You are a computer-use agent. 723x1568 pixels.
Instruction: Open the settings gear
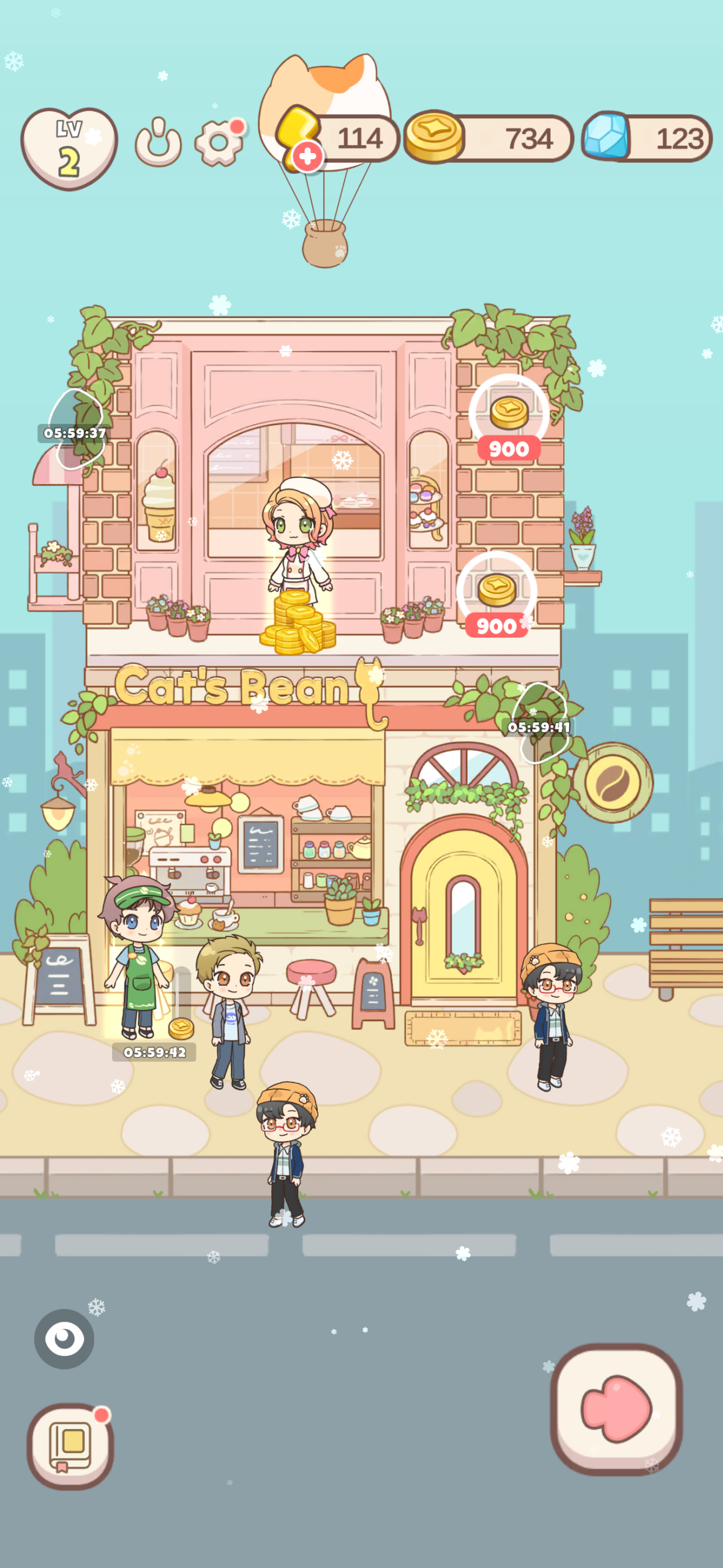(x=219, y=143)
